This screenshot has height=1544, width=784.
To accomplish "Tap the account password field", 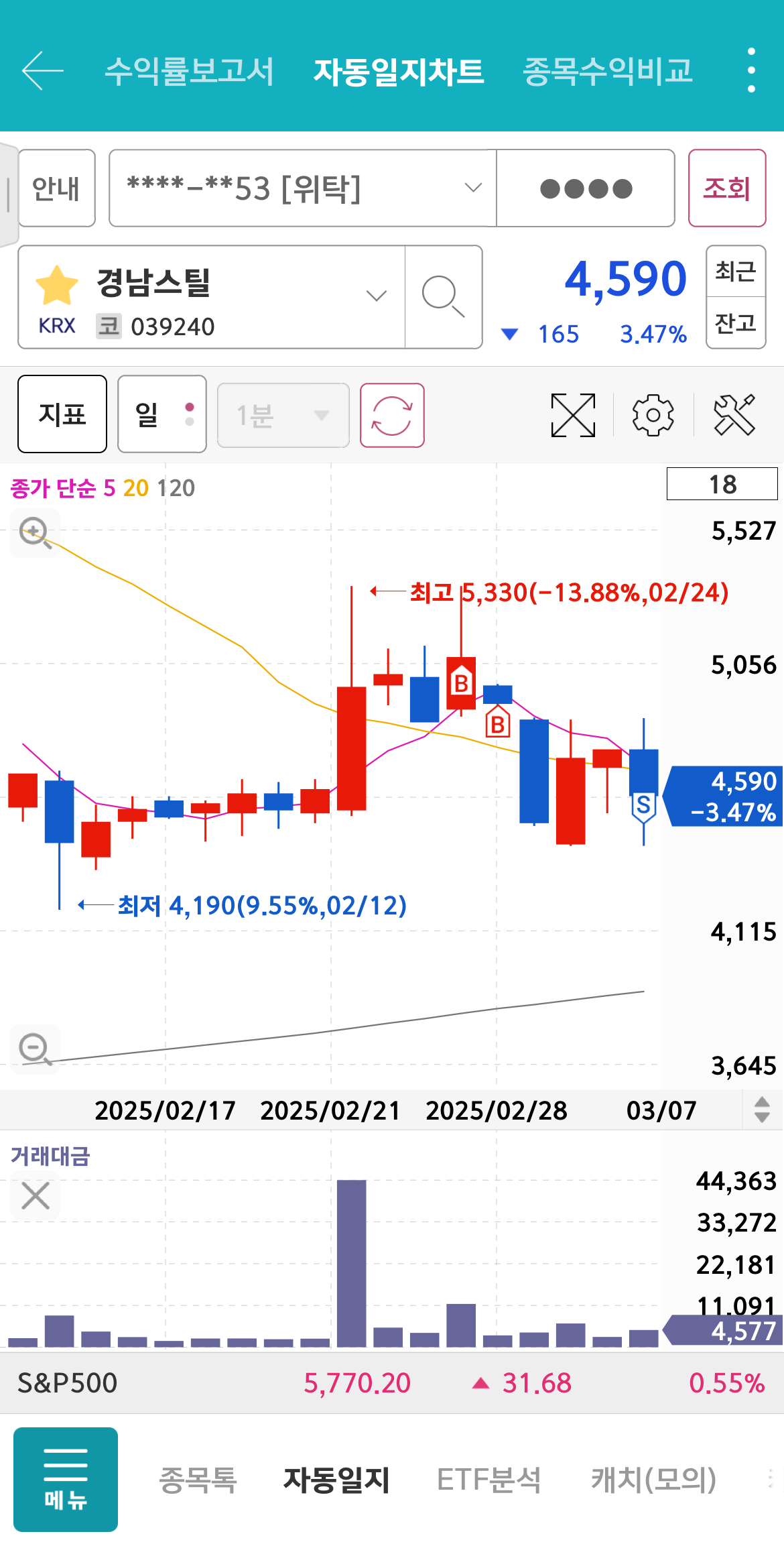I will click(586, 188).
